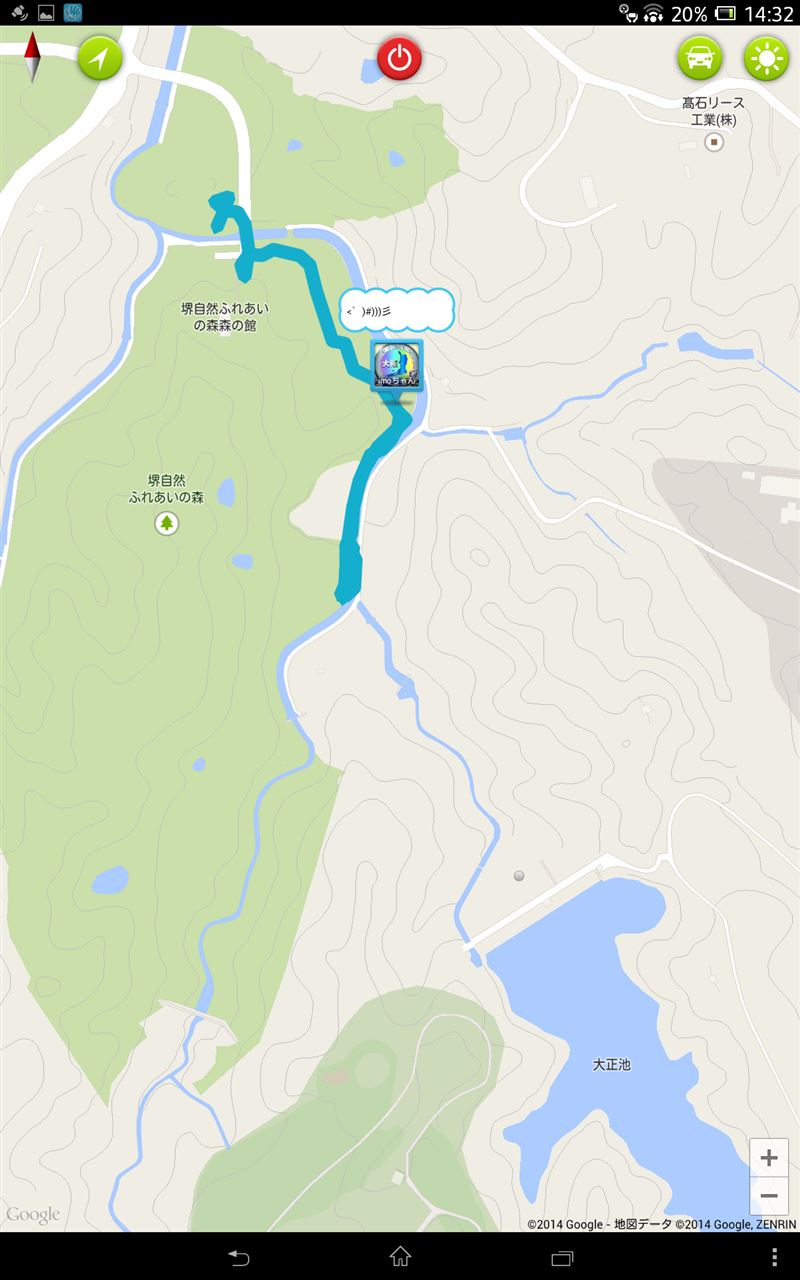Image resolution: width=800 pixels, height=1280 pixels.
Task: Open the user avatar marker on the route
Action: 397,366
